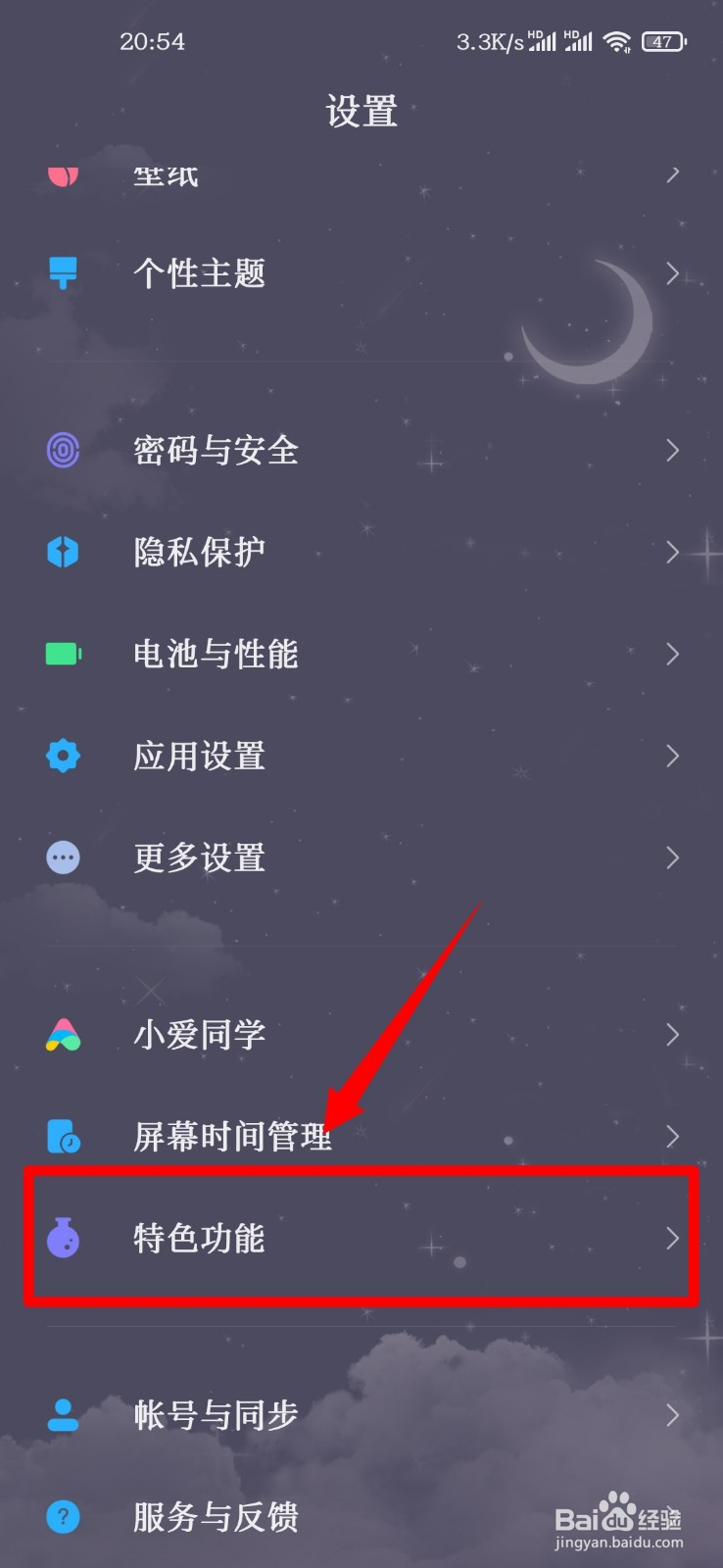Tap the gear icon next to 应用设置
Screen dimensions: 723x1568
pos(63,756)
